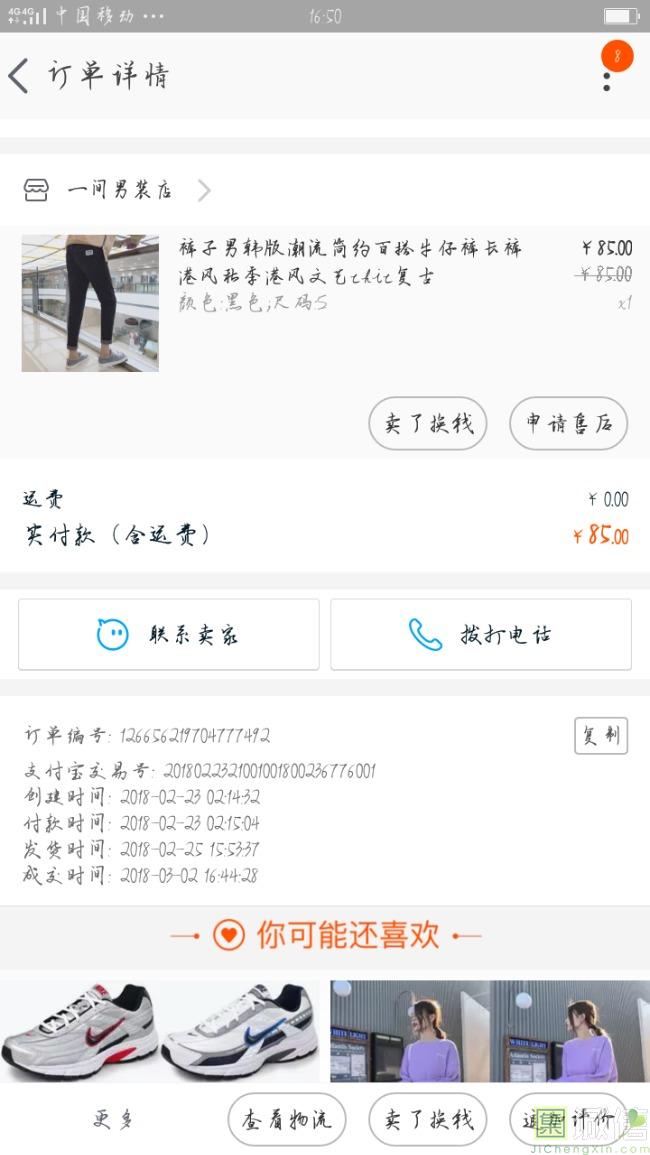Open the recommended purple sweatshirt item

490,1030
